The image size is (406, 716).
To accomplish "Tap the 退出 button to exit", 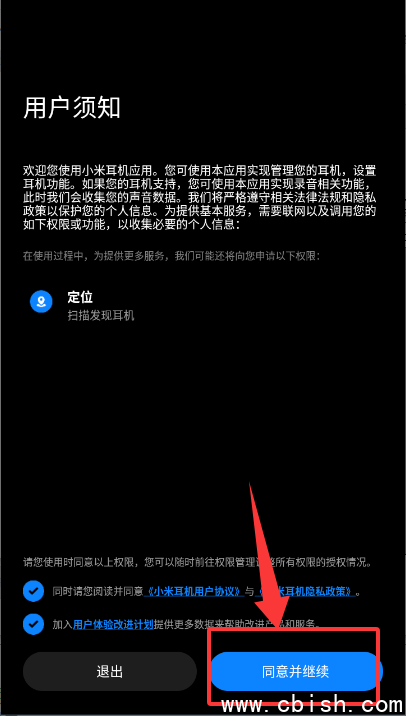I will [110, 671].
